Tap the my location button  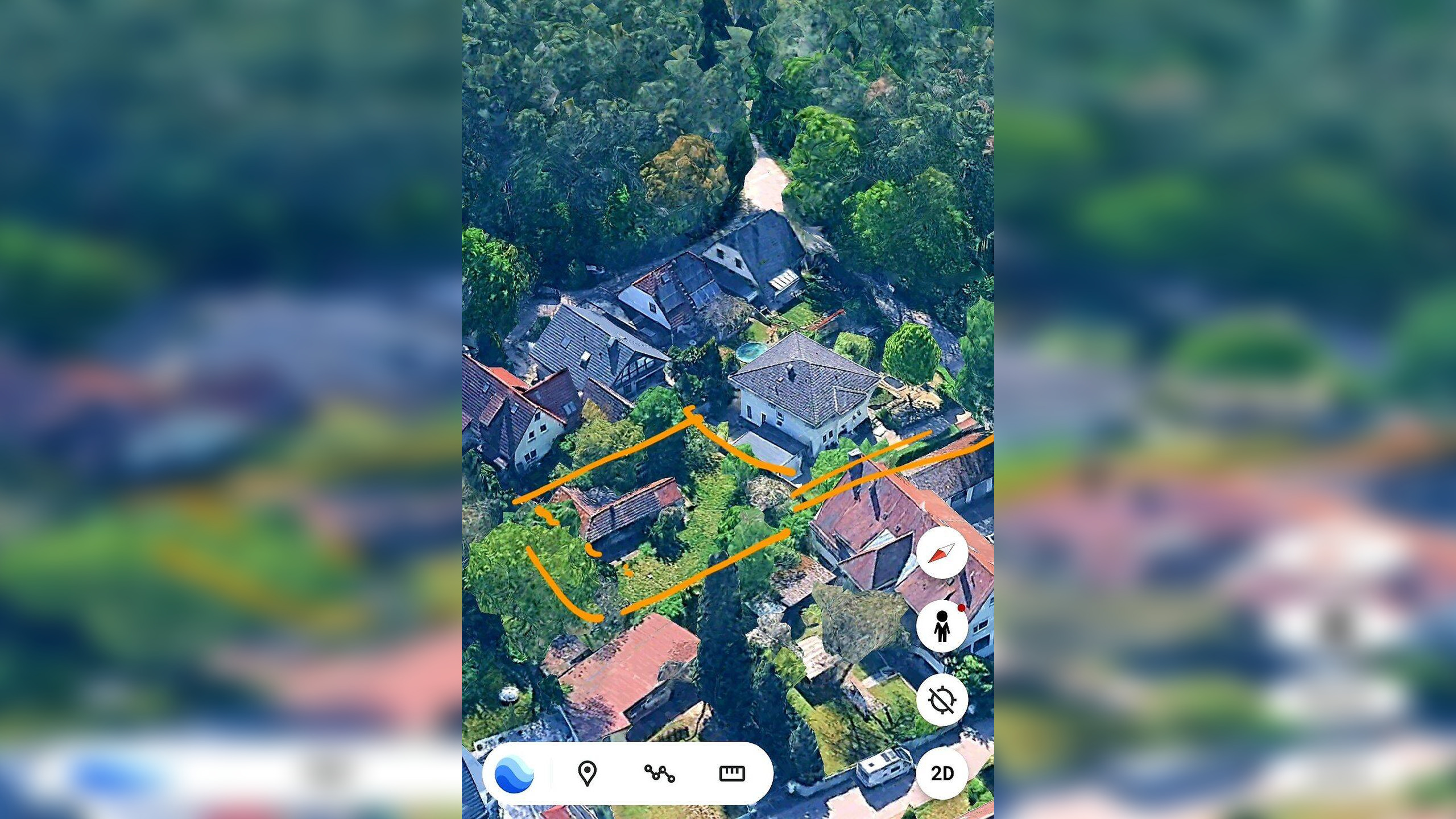pos(942,700)
